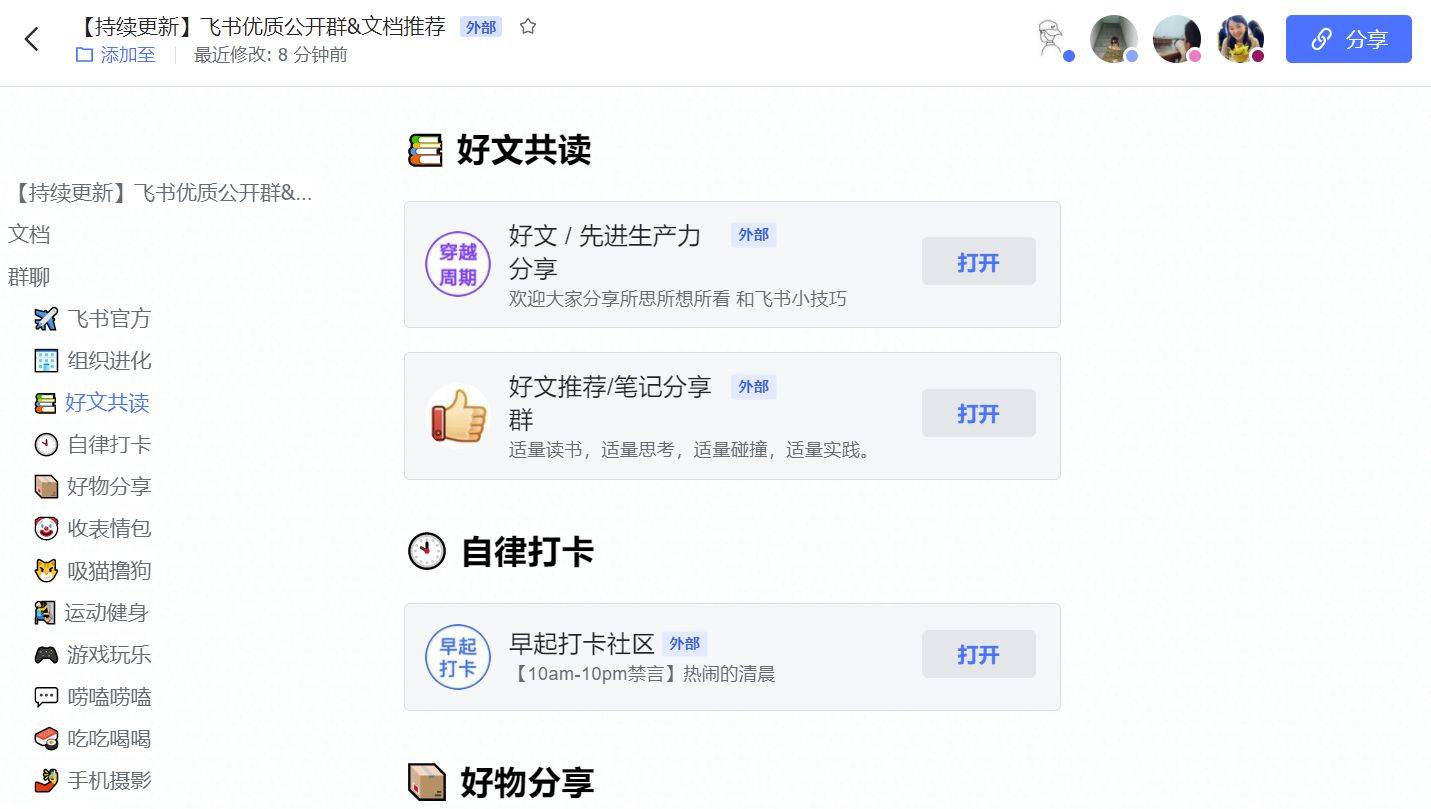
Task: Jump to 游戏玩乐 outline section
Action: 108,655
